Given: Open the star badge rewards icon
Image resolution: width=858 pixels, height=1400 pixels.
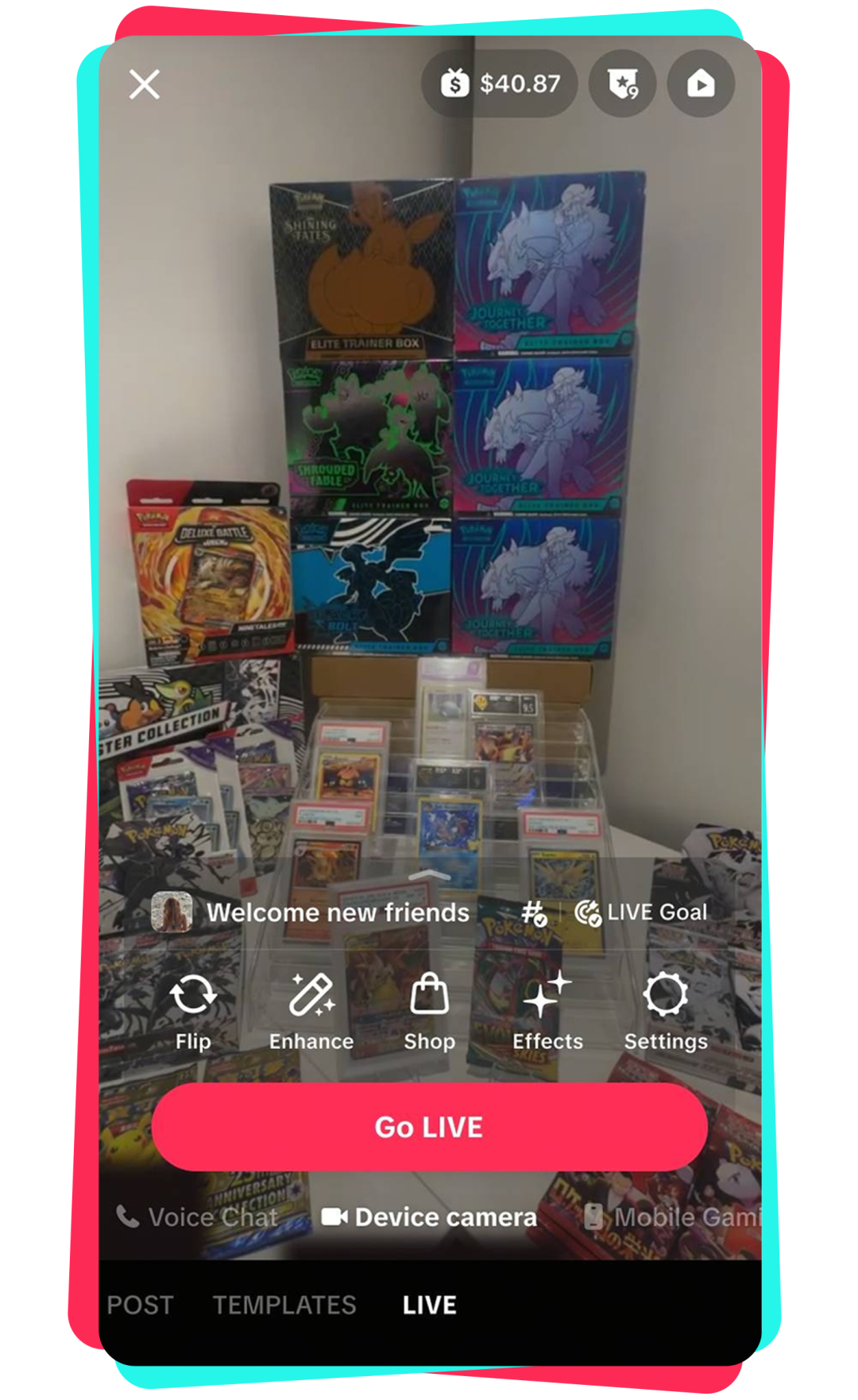Looking at the screenshot, I should click(623, 83).
